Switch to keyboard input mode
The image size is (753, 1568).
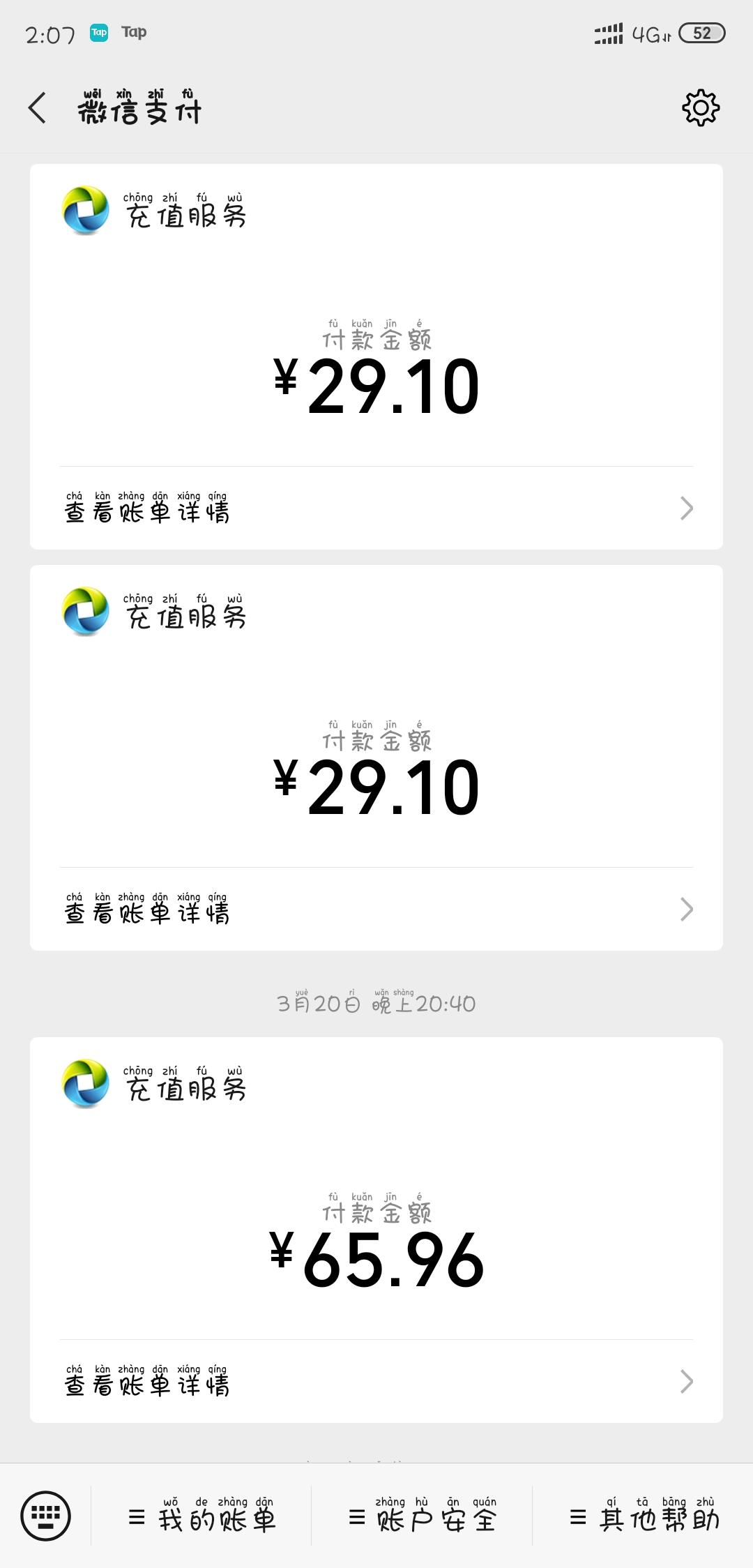45,1515
